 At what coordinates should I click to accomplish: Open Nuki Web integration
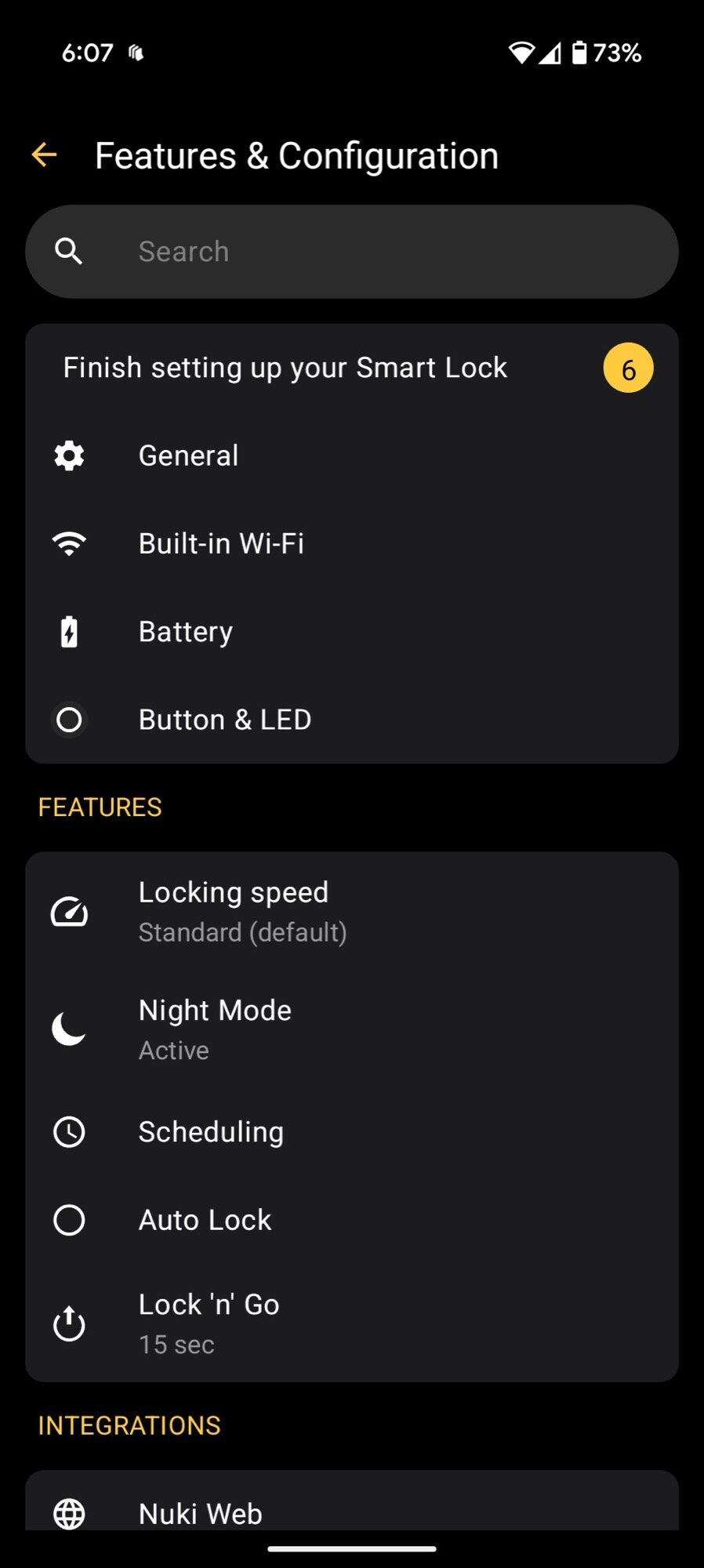click(x=351, y=1512)
